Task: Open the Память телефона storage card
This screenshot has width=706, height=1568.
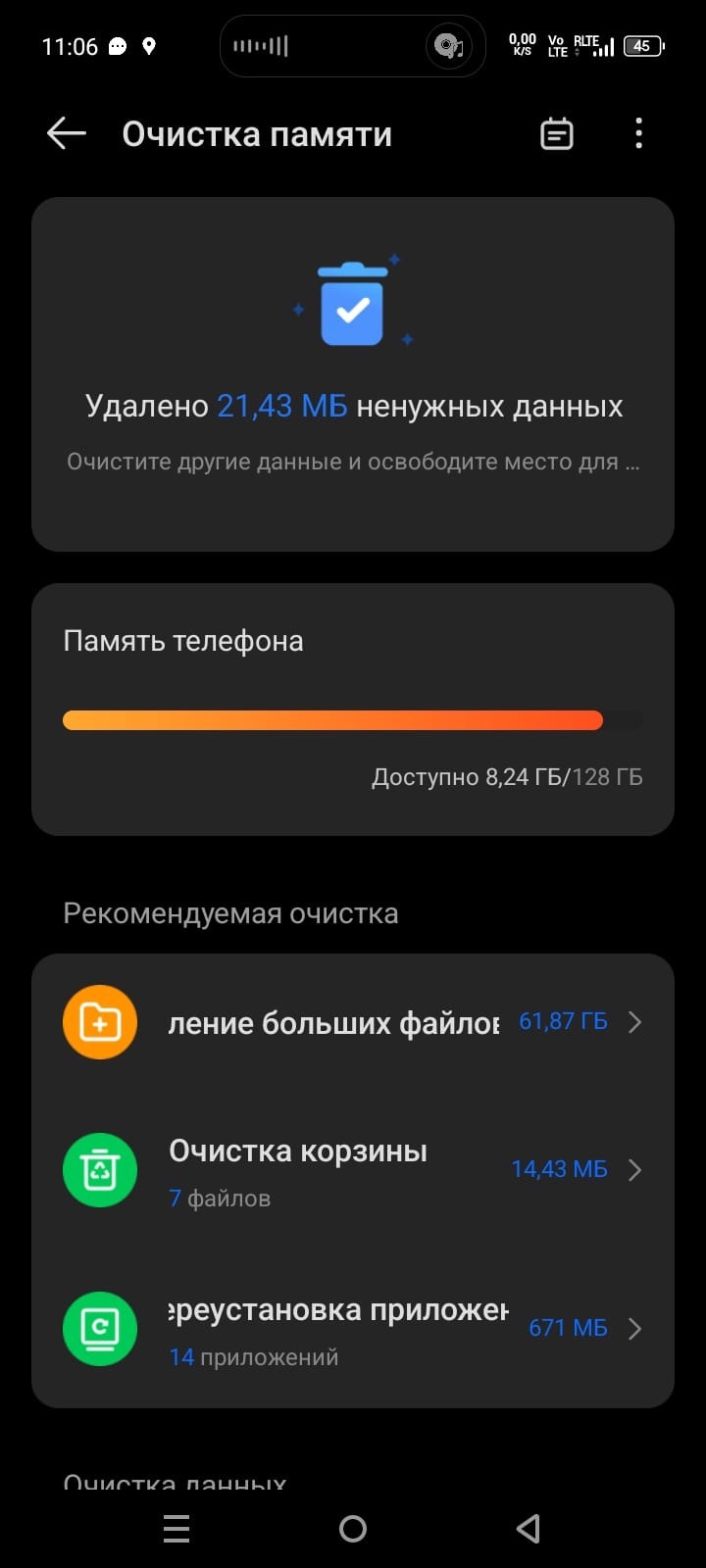Action: 353,710
